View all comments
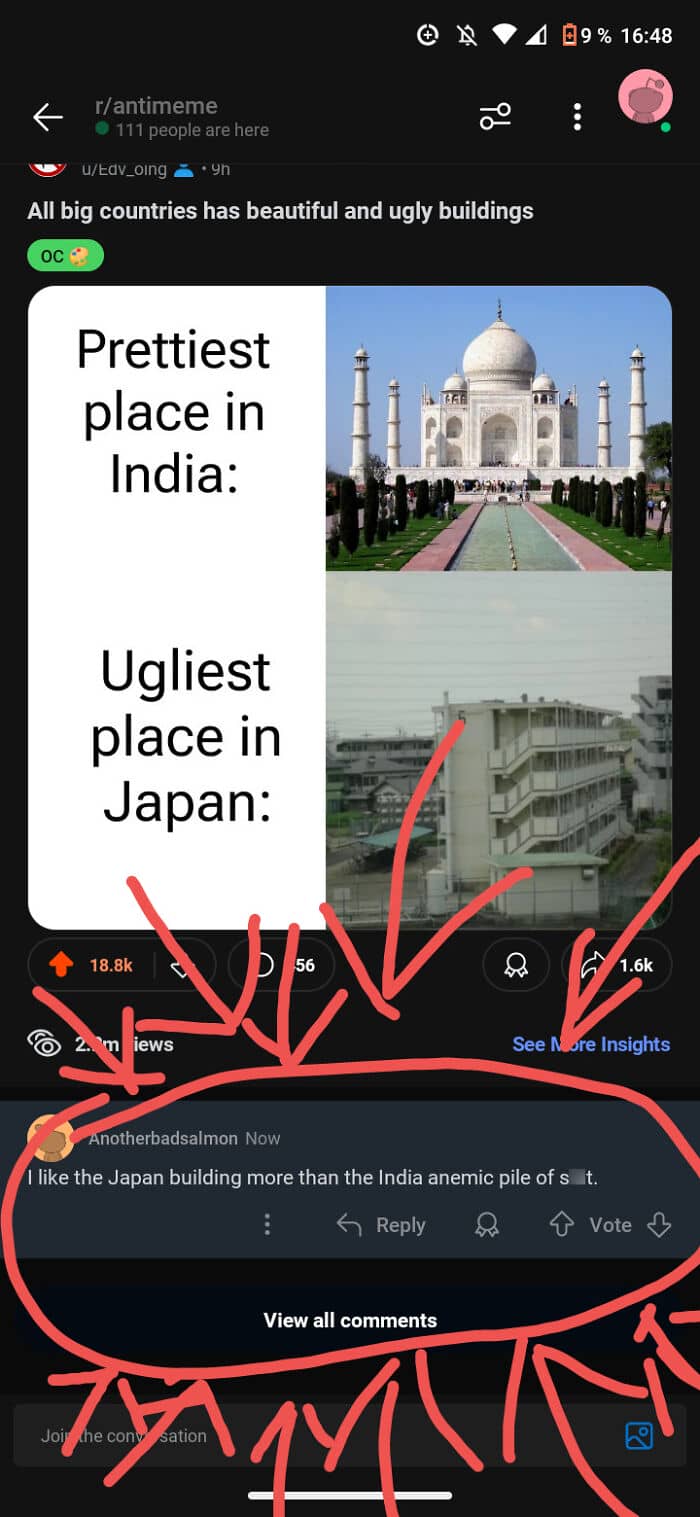 point(350,1320)
